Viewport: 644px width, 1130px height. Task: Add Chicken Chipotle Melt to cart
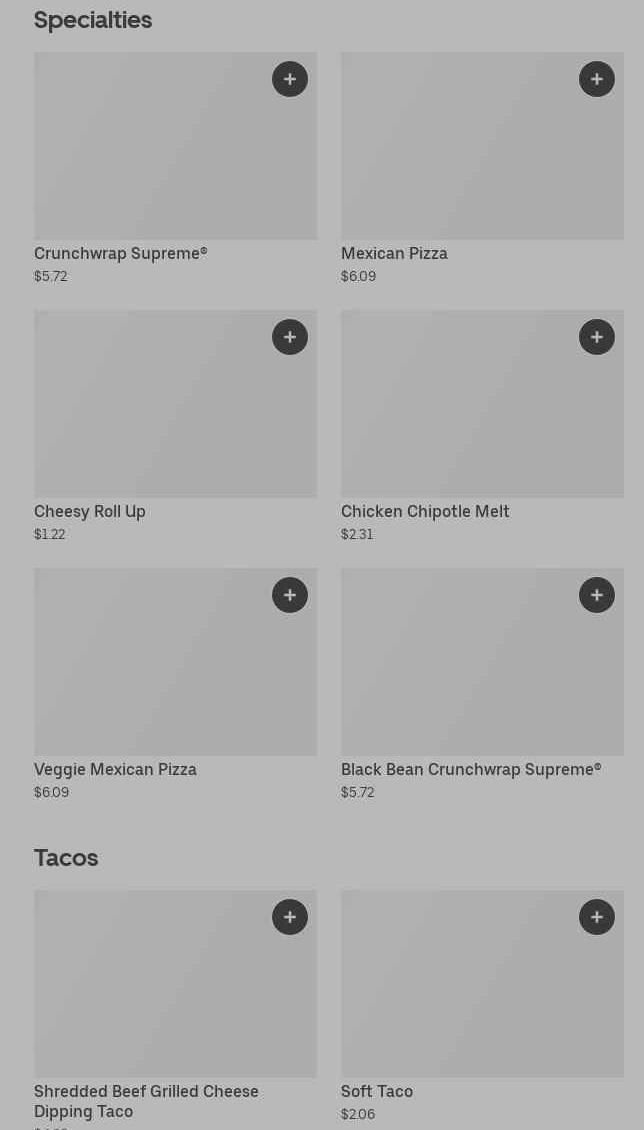tap(597, 337)
